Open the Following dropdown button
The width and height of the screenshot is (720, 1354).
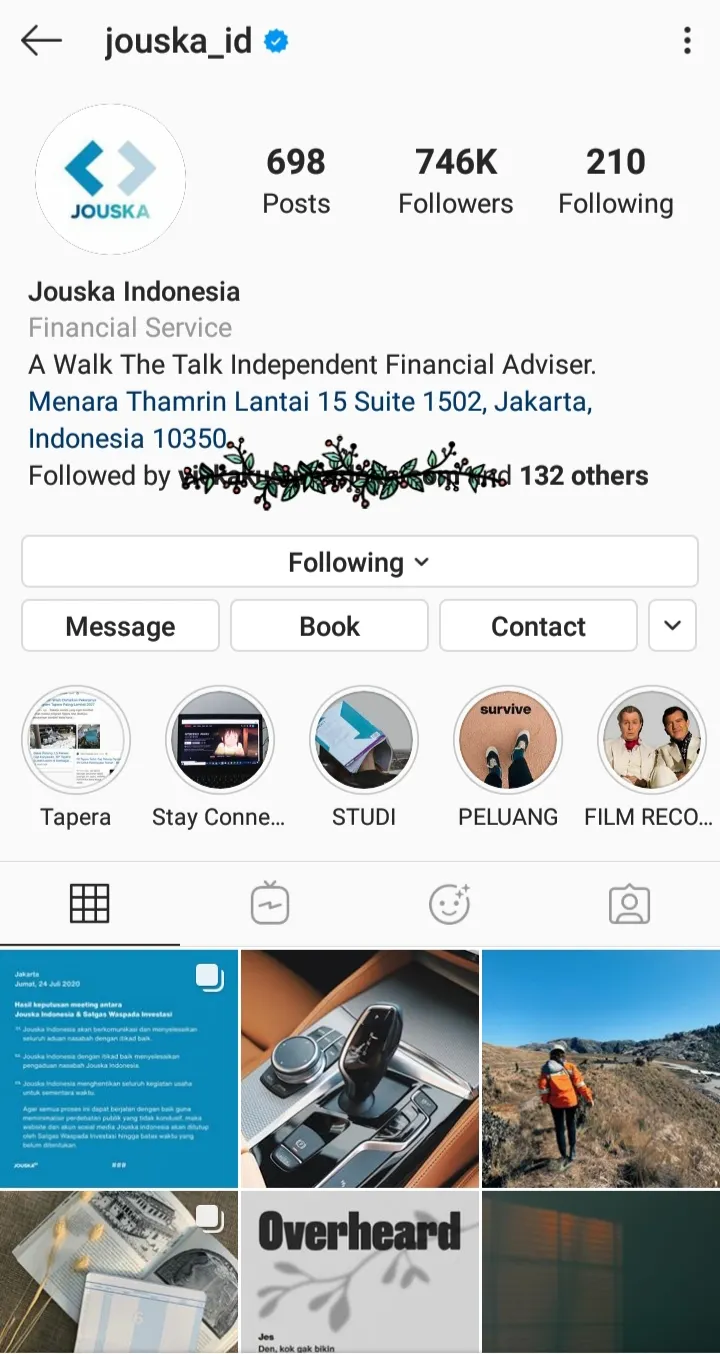(x=359, y=562)
